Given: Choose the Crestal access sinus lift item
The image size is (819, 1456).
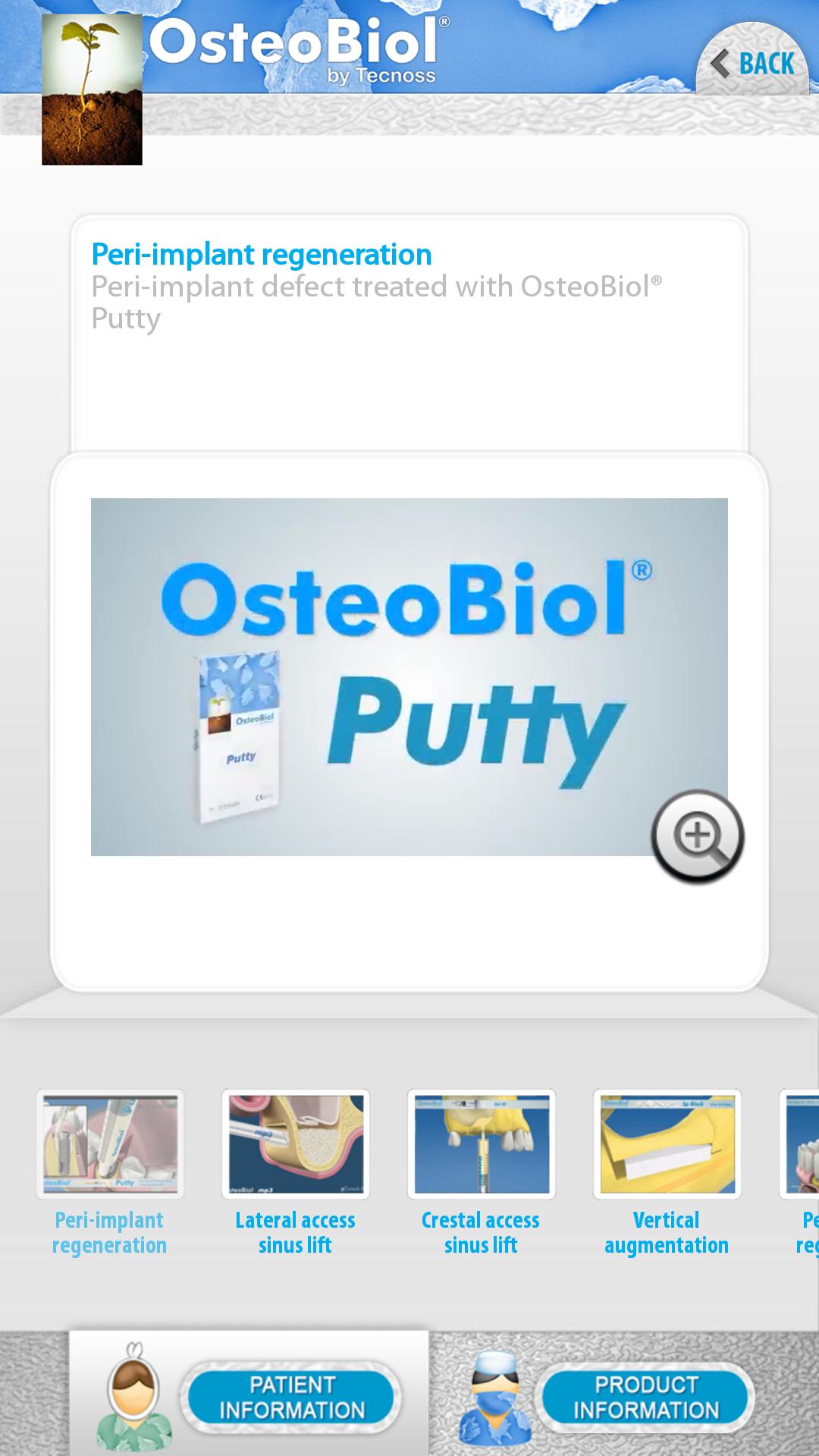Looking at the screenshot, I should click(481, 1145).
